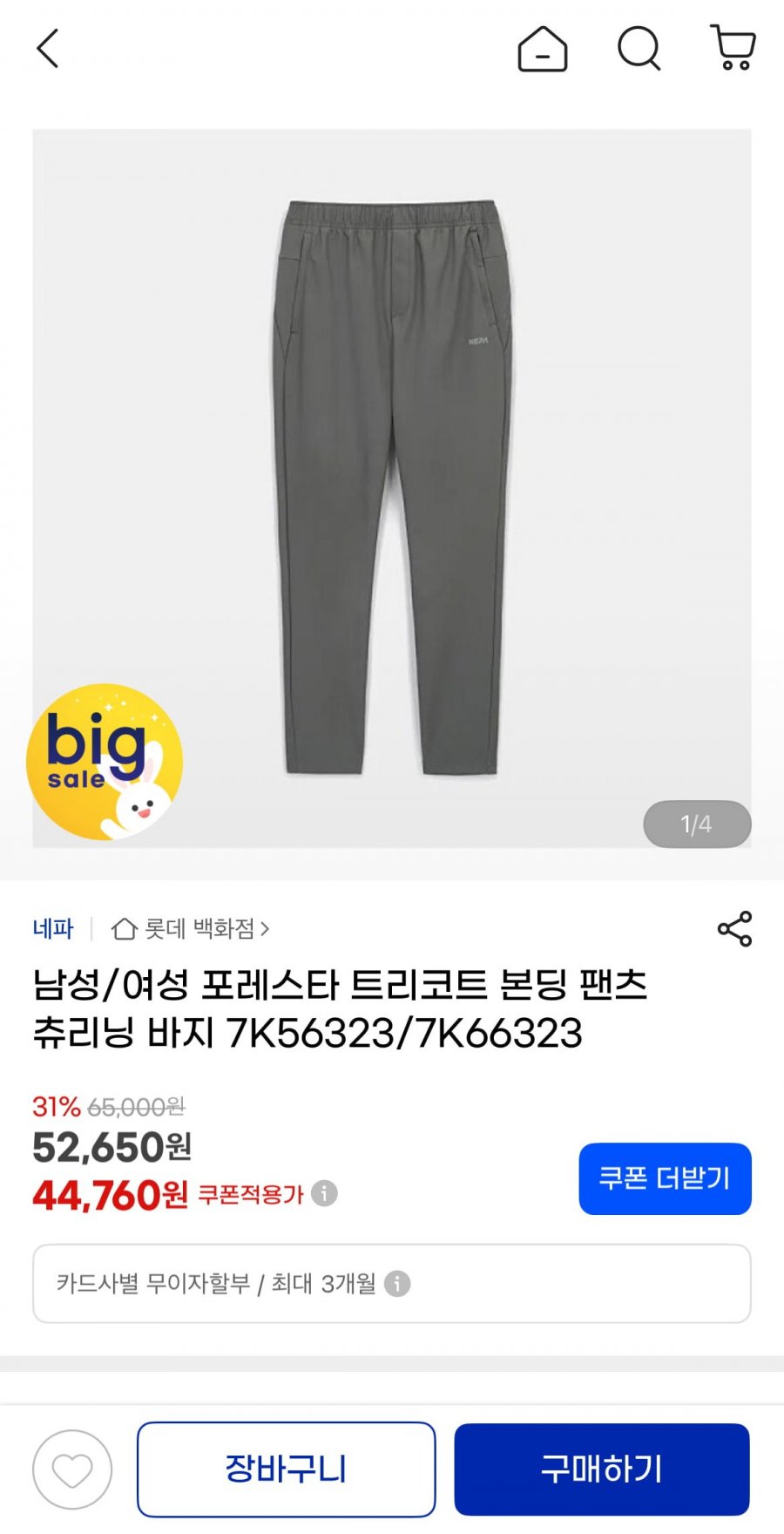Screen dimensions: 784x1534
Task: Open the 롯데 백화점 store link
Action: tap(191, 929)
